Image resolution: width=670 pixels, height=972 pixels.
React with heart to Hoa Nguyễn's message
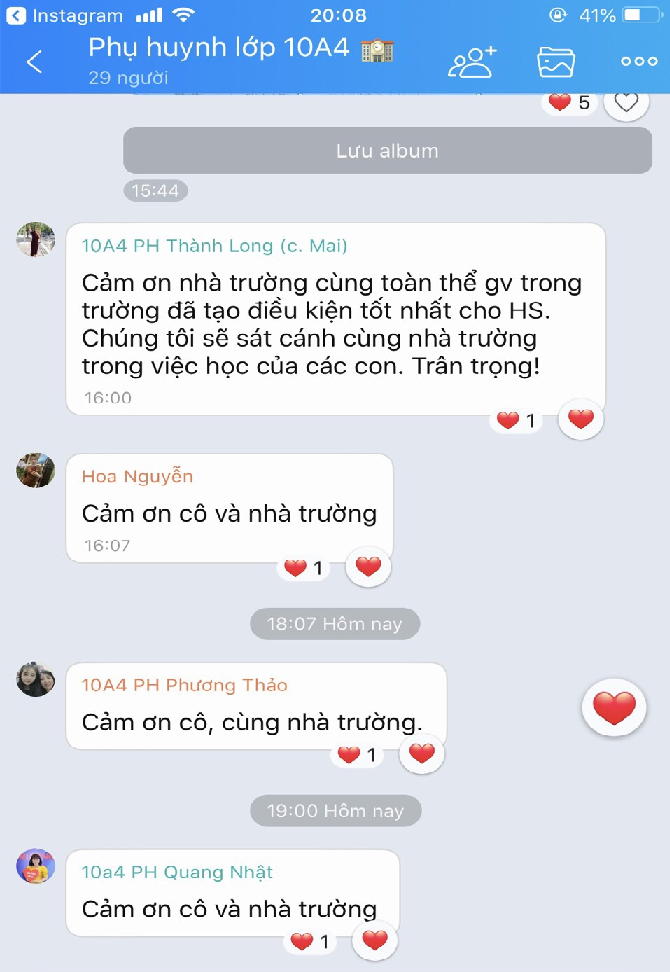point(368,567)
